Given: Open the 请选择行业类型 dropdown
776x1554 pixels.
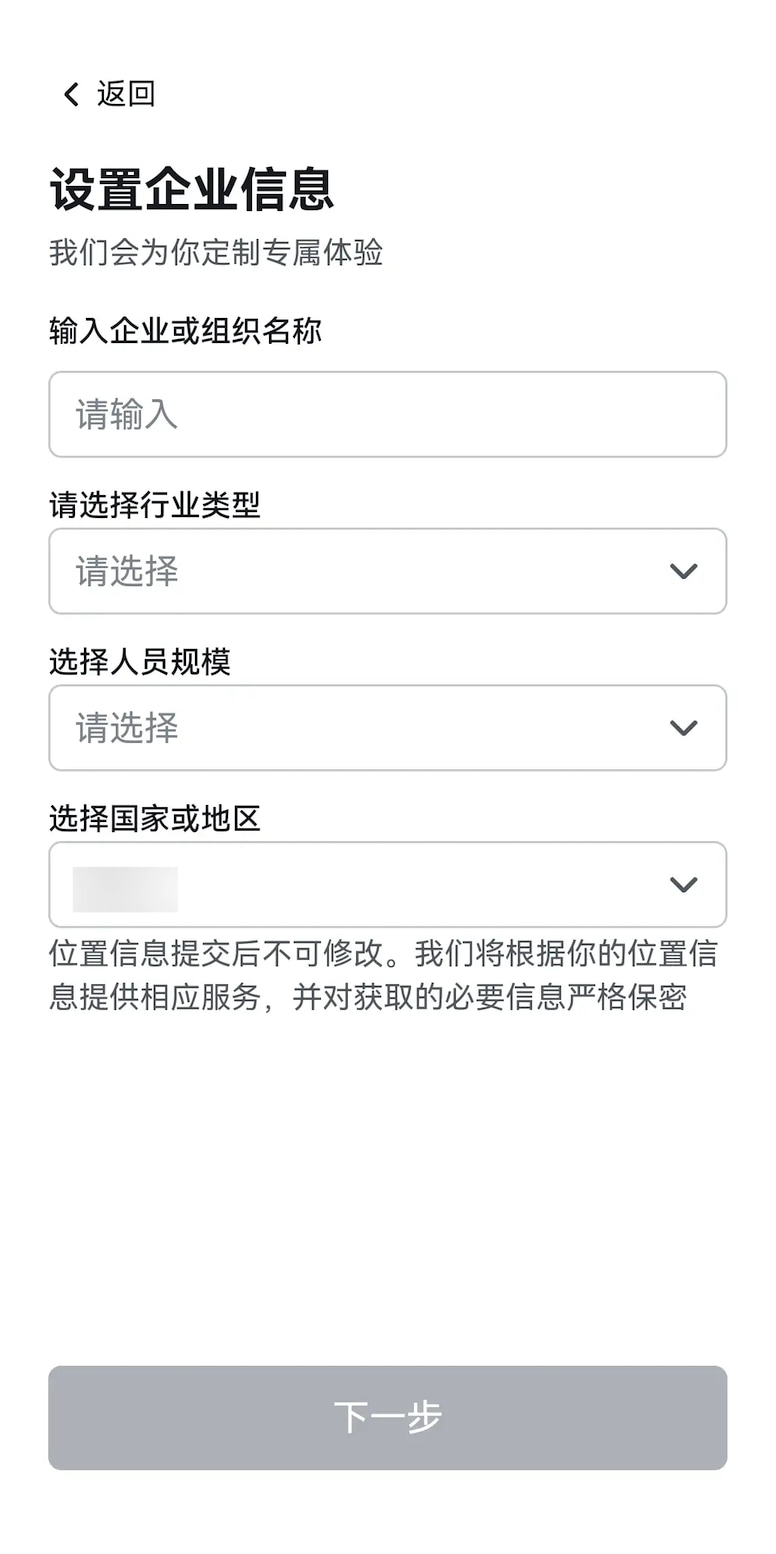Looking at the screenshot, I should pyautogui.click(x=388, y=571).
